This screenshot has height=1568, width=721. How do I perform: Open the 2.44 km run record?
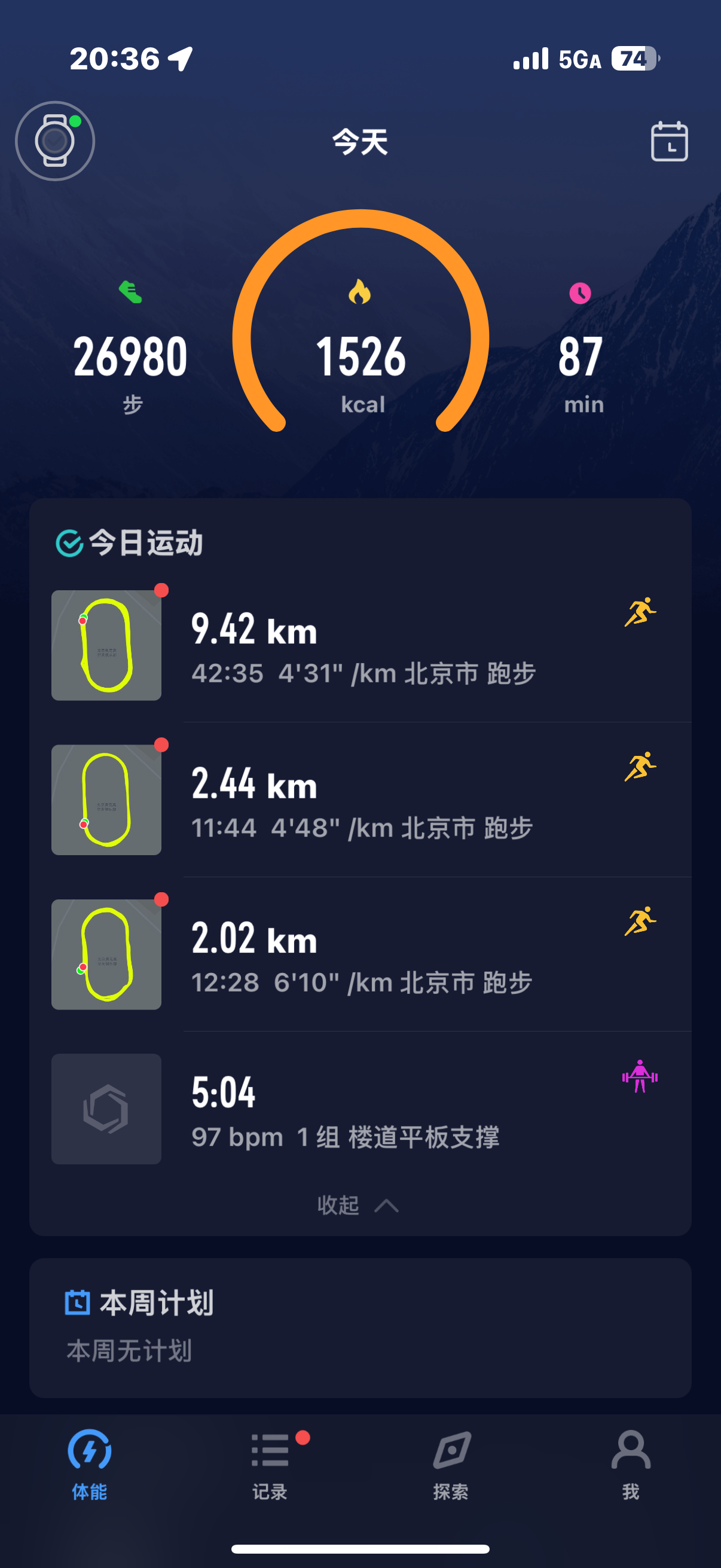point(365,800)
